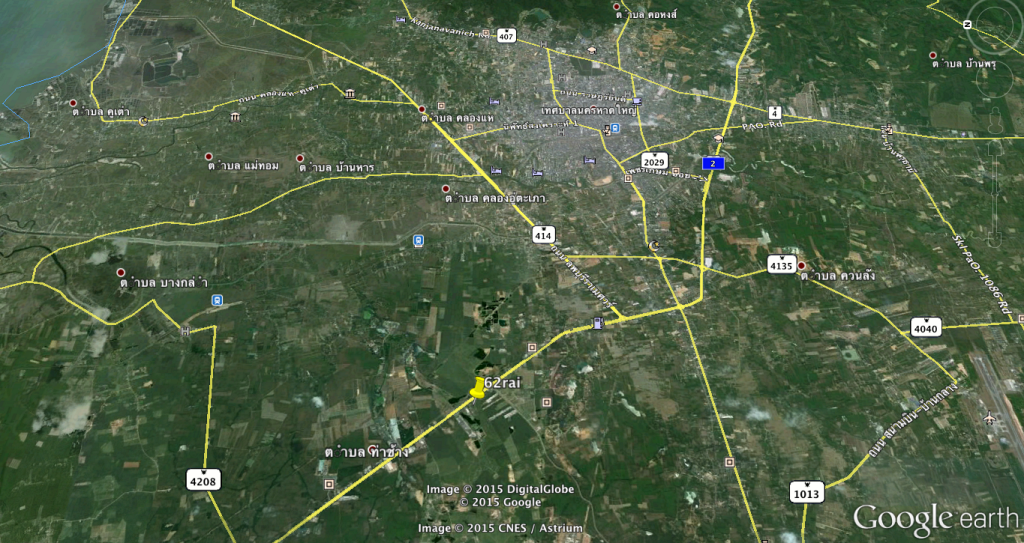Viewport: 1024px width, 543px height.
Task: Open the ตำบล บ้านพรุ place marker
Action: (933, 55)
